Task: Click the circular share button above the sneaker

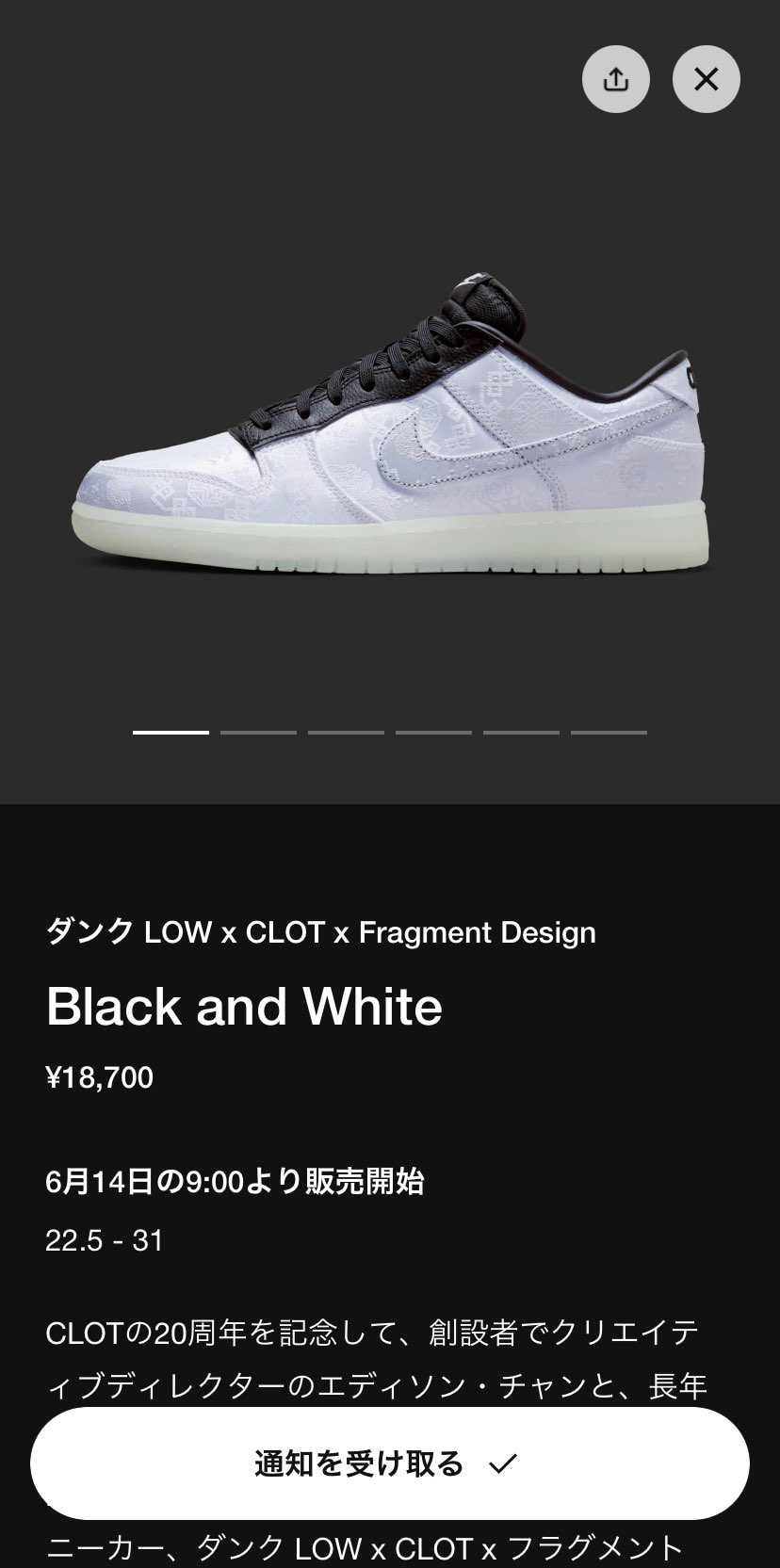Action: 616,79
